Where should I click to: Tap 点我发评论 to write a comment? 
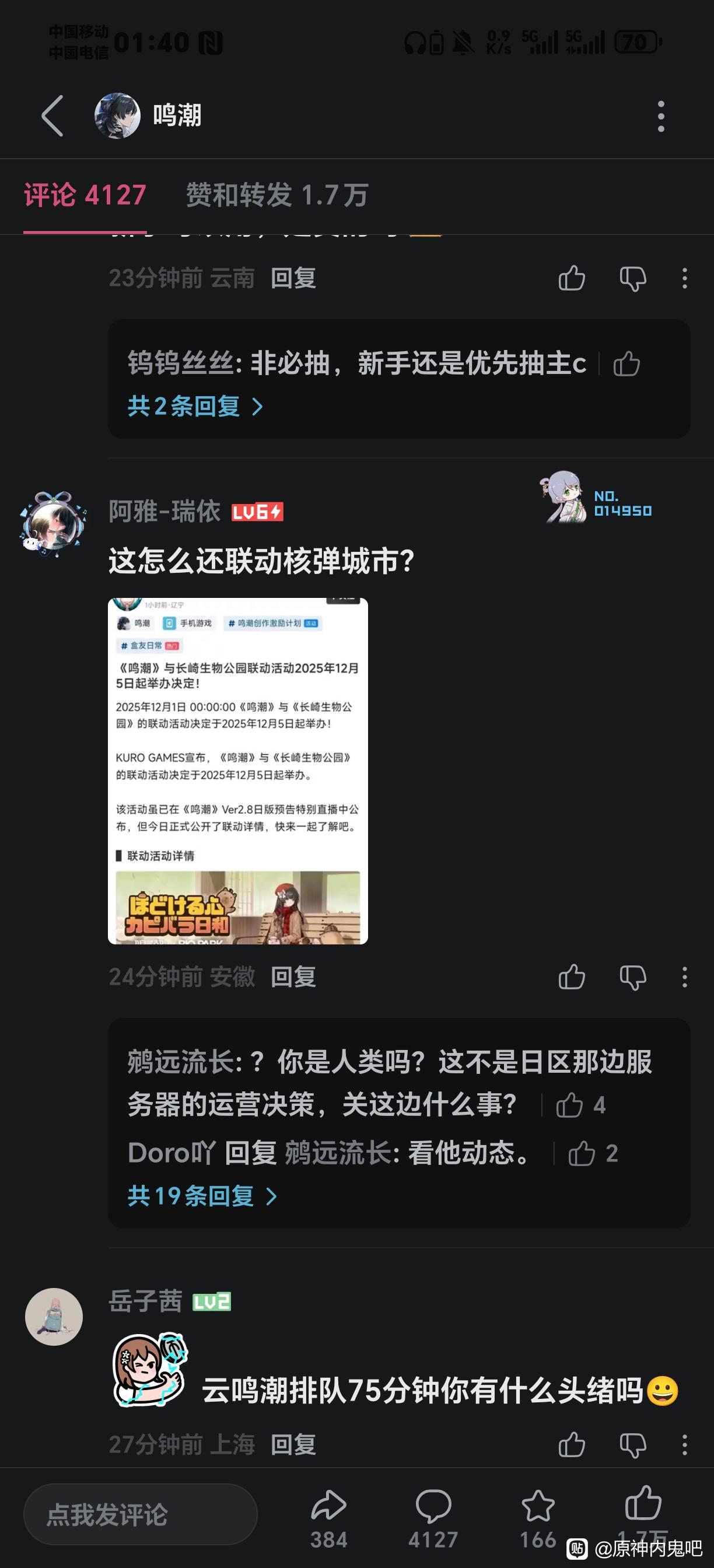click(140, 1514)
